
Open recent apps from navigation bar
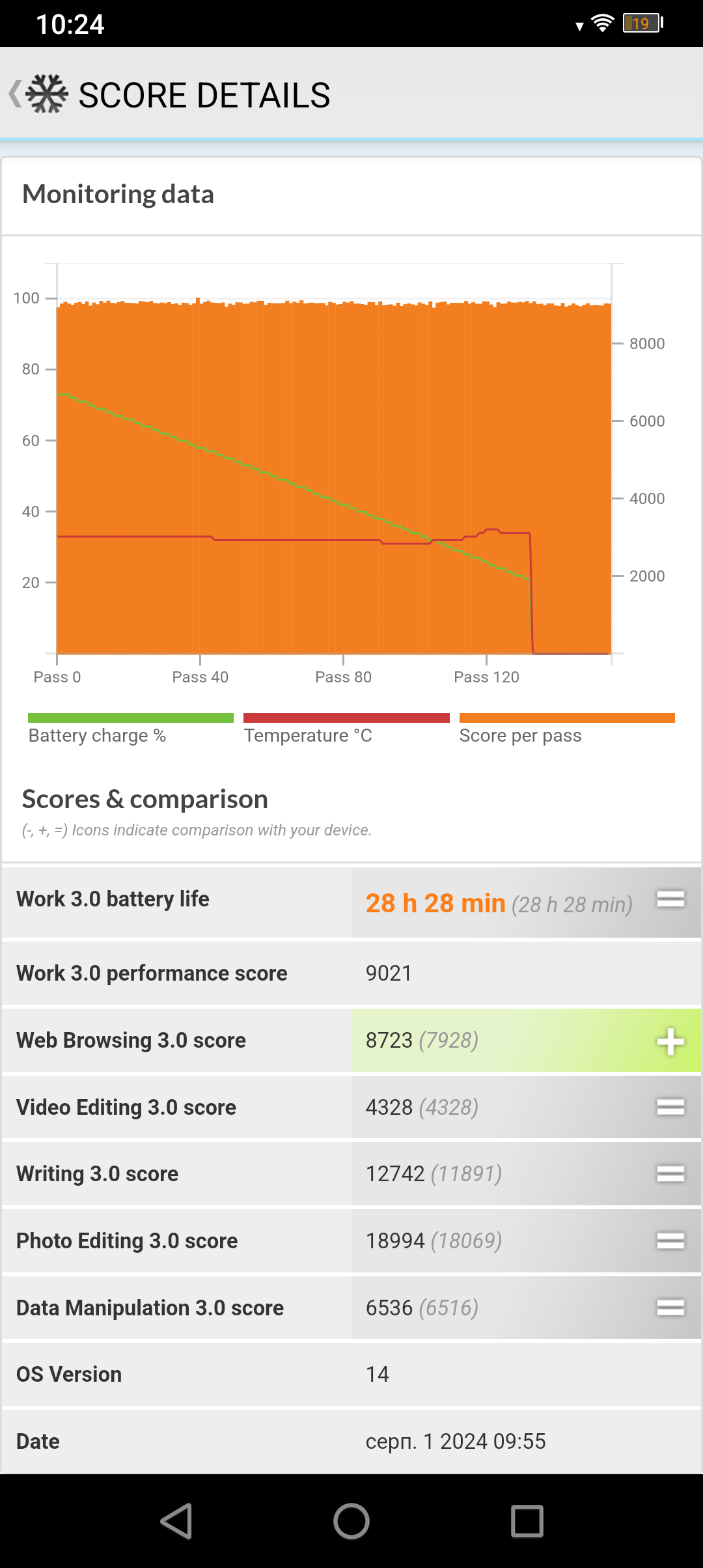pos(527,1521)
